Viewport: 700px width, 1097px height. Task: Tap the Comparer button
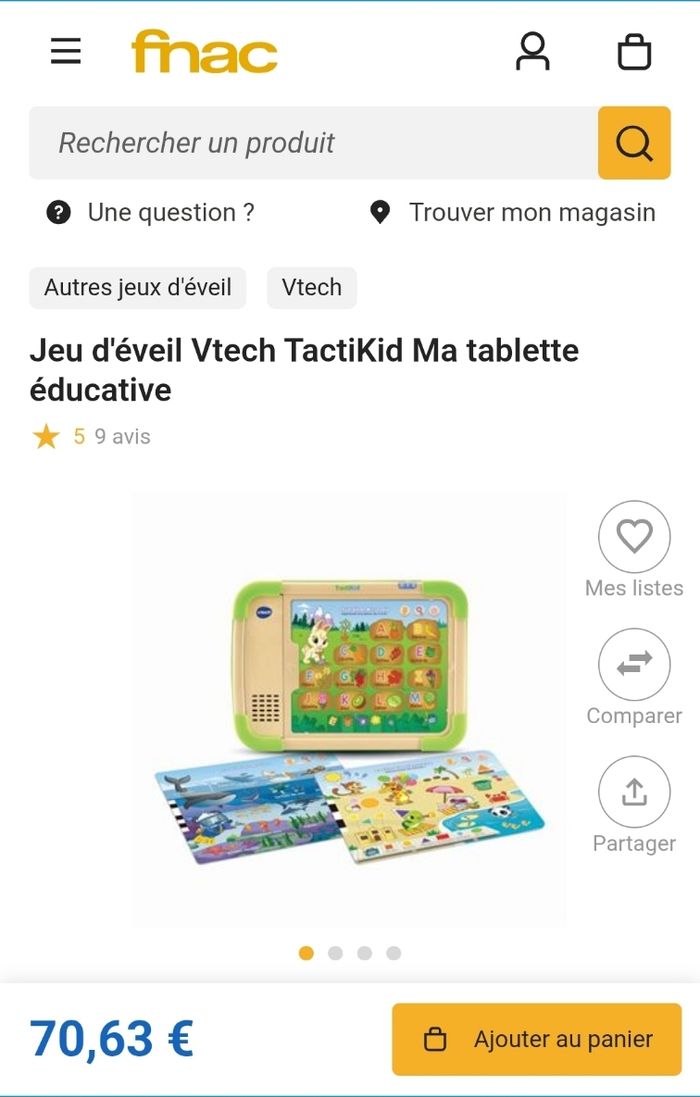click(x=634, y=664)
